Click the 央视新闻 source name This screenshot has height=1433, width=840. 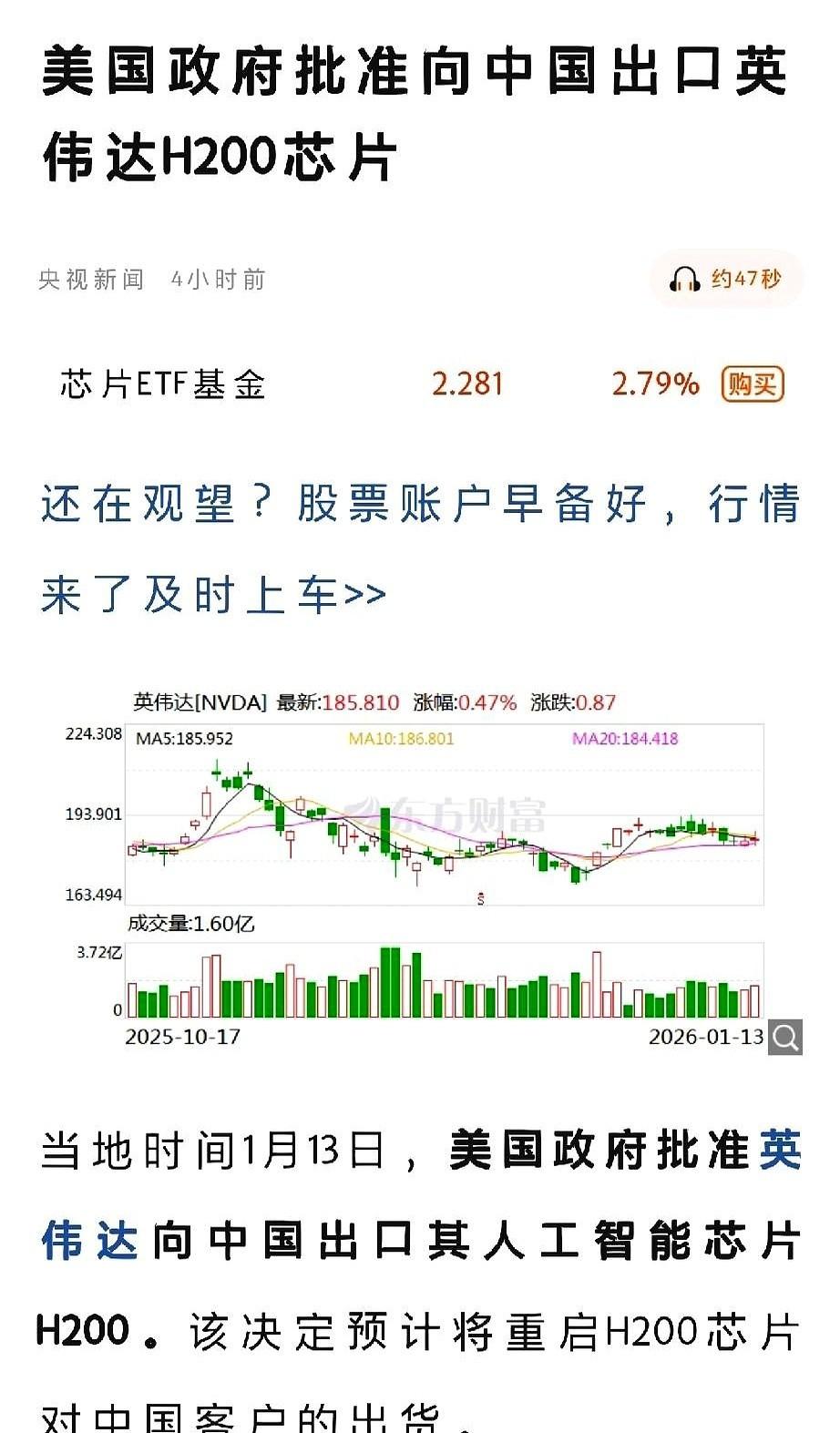click(94, 280)
